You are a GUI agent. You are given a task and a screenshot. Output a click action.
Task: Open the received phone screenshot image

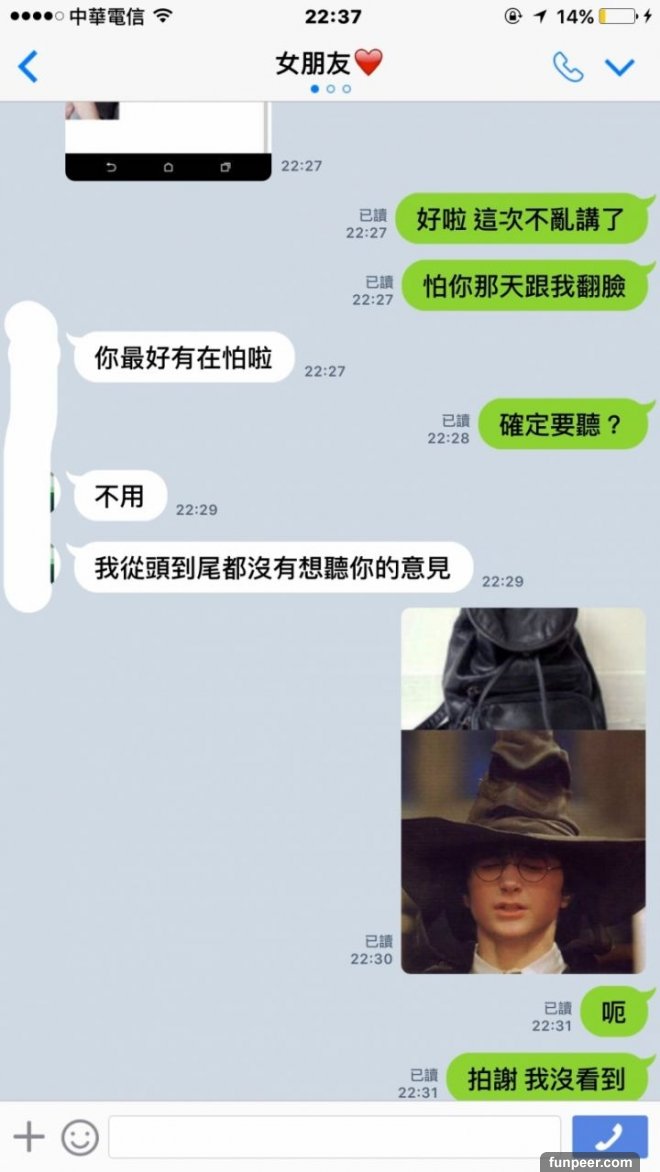[168, 140]
